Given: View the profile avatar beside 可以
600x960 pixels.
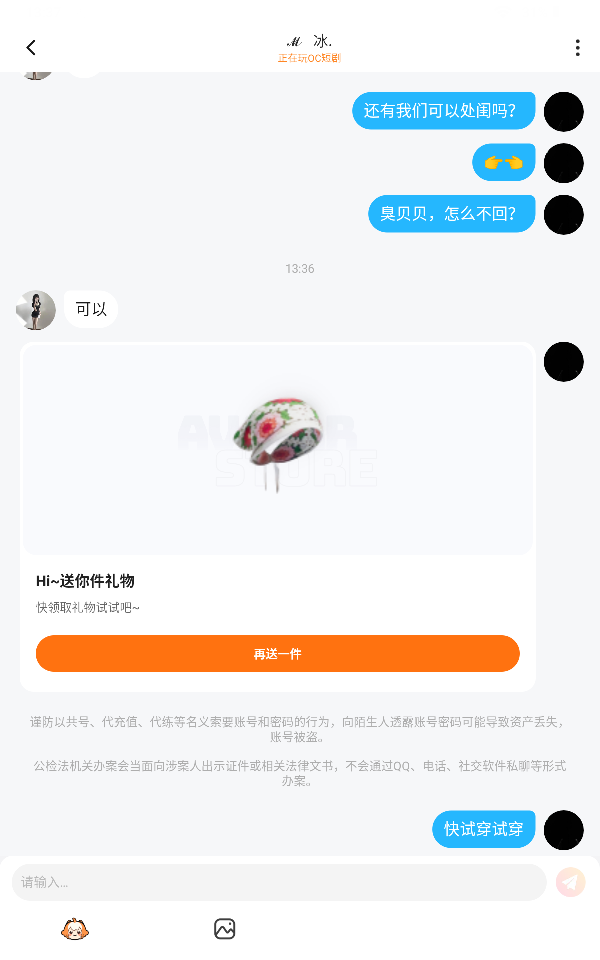Looking at the screenshot, I should tap(36, 310).
